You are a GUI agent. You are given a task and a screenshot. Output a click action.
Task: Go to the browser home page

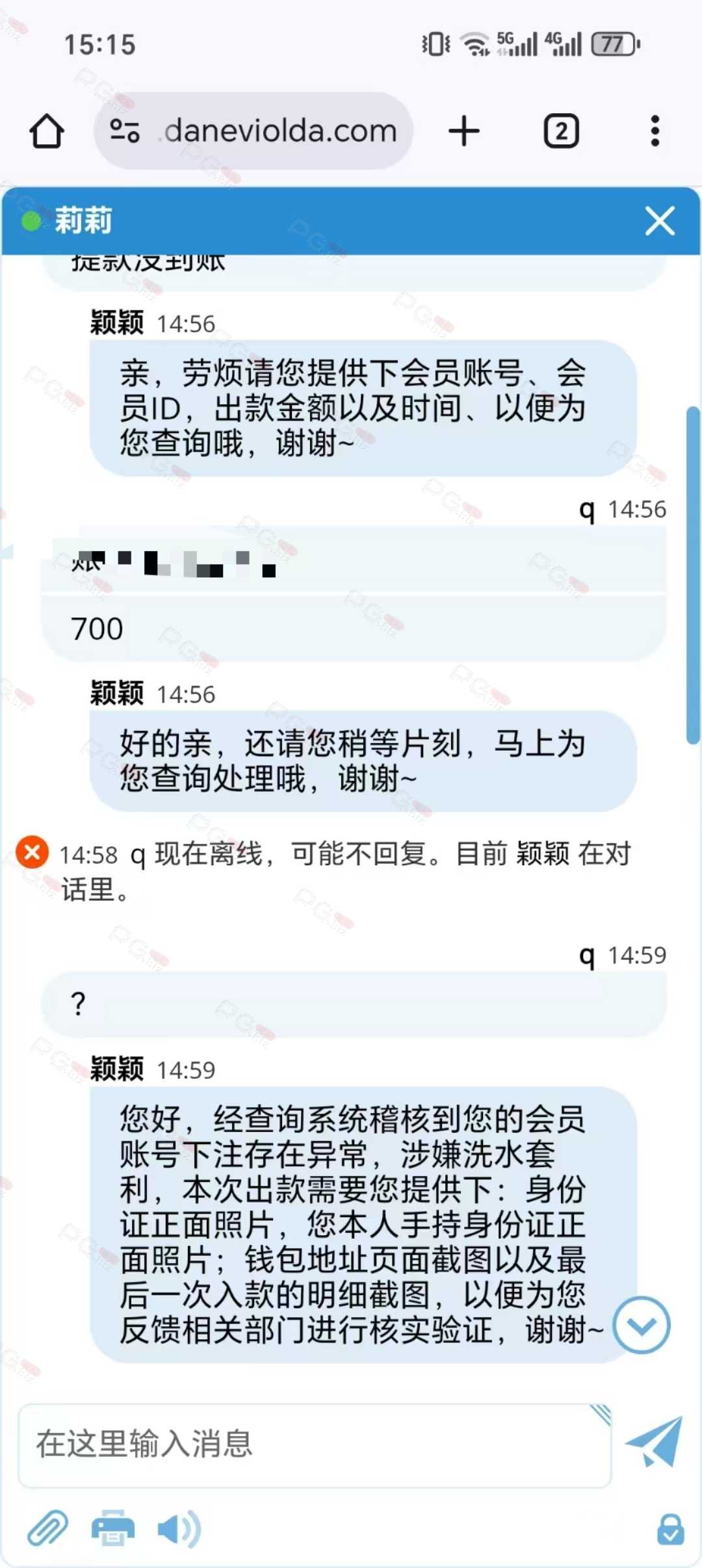coord(47,131)
